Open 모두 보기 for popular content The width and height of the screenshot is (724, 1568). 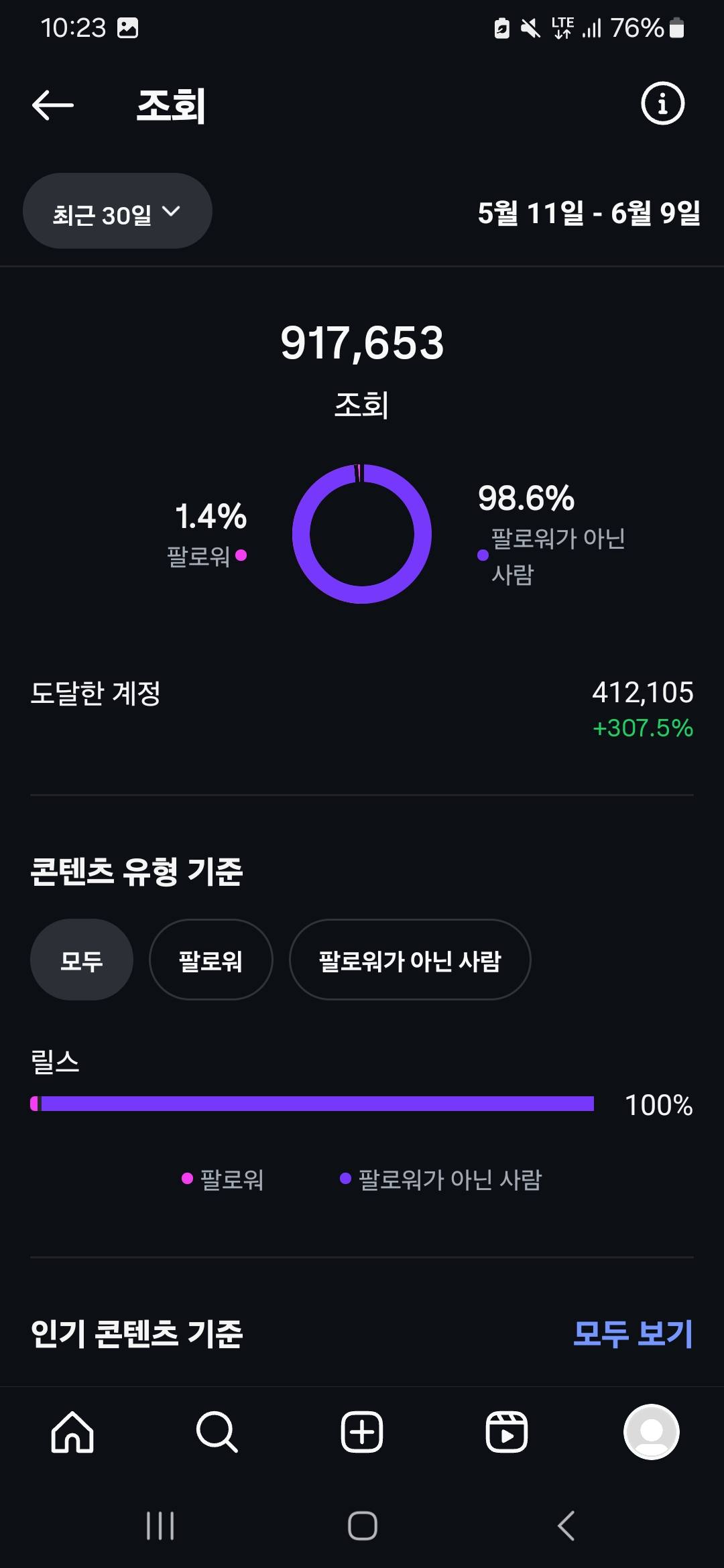[633, 1333]
